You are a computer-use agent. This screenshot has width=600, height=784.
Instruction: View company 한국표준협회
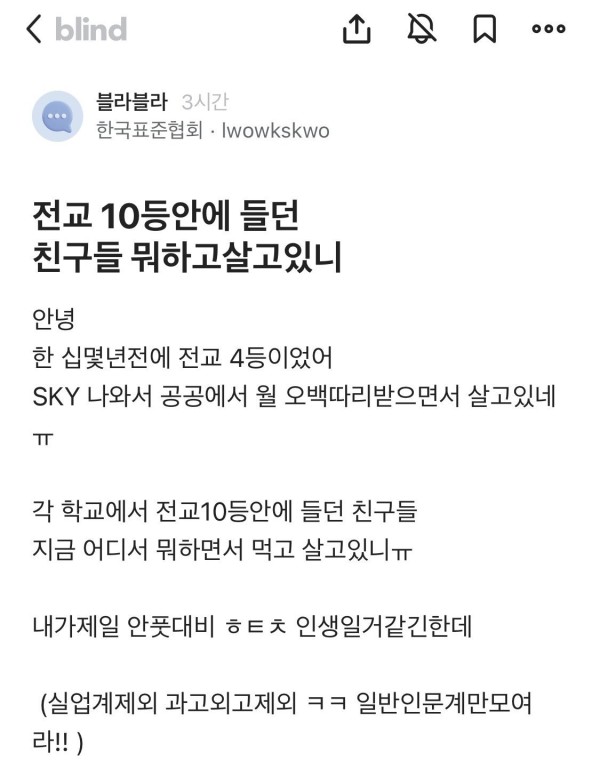(149, 131)
